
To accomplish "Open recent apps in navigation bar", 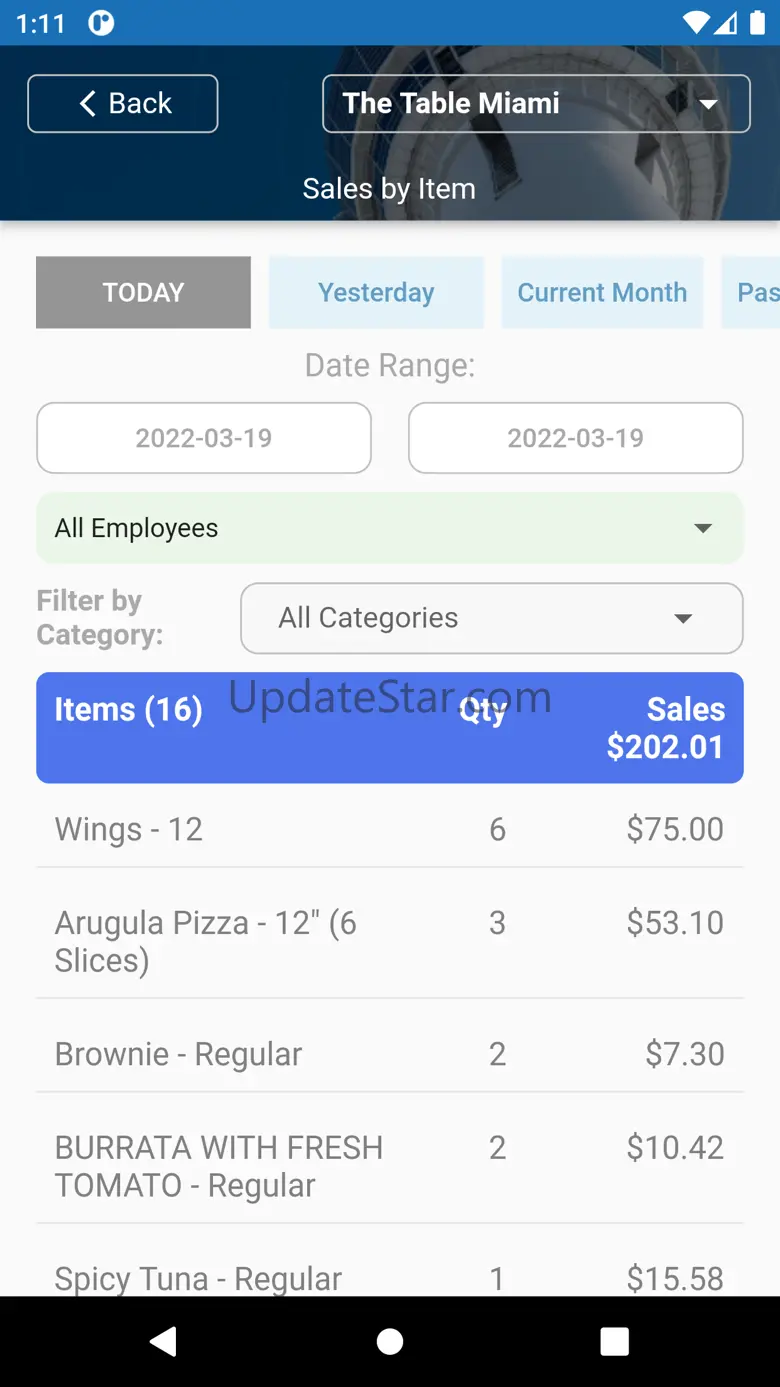I will tap(614, 1342).
